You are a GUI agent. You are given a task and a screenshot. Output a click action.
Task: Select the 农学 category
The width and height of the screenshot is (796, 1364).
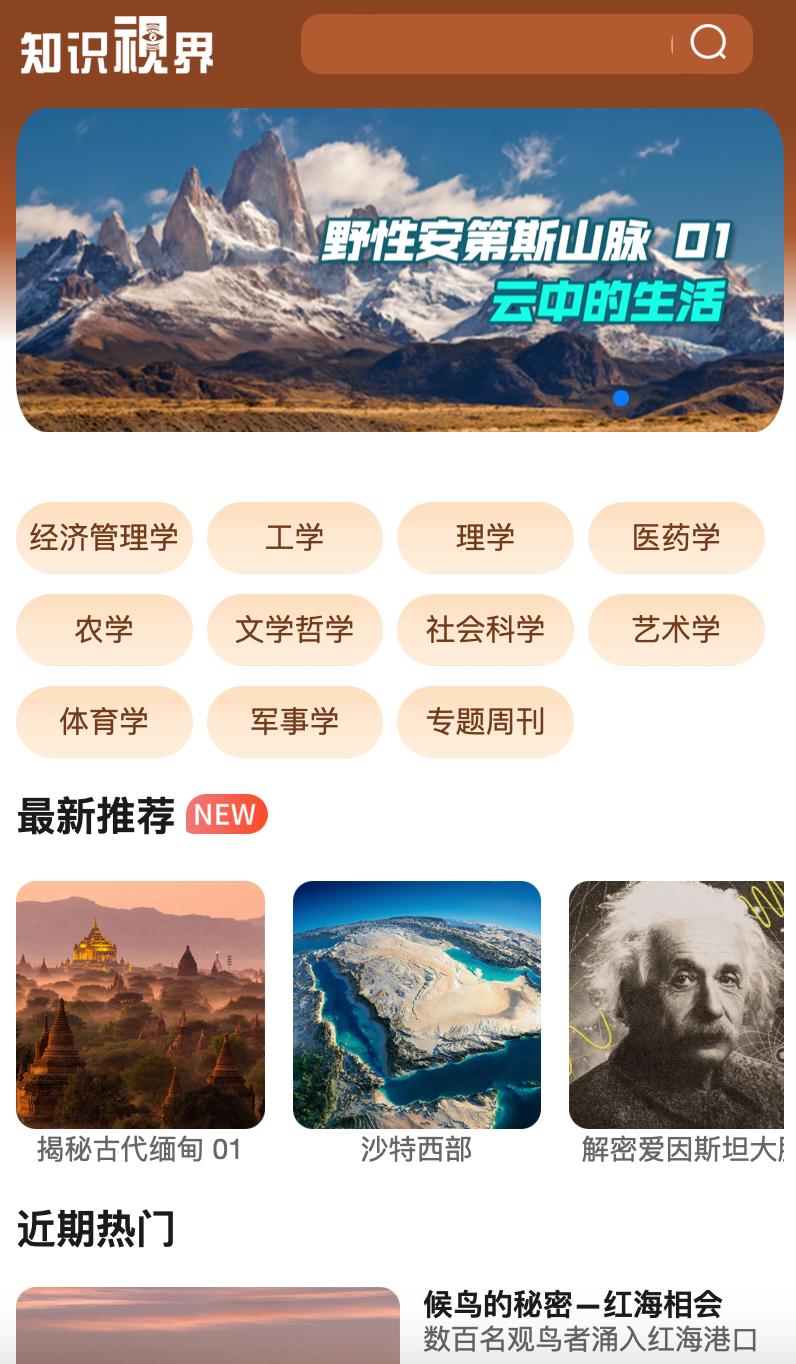pyautogui.click(x=104, y=629)
